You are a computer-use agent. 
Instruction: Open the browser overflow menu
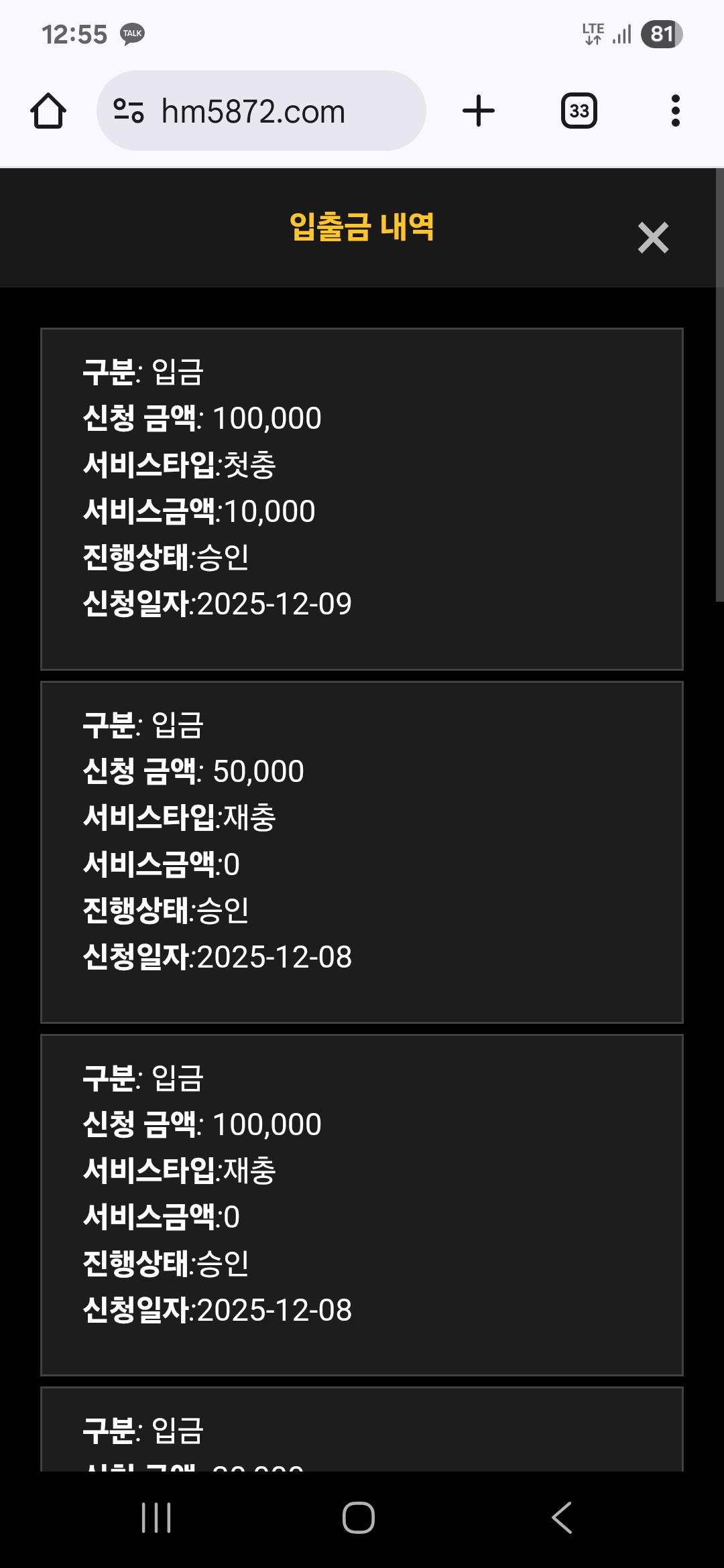click(x=675, y=111)
